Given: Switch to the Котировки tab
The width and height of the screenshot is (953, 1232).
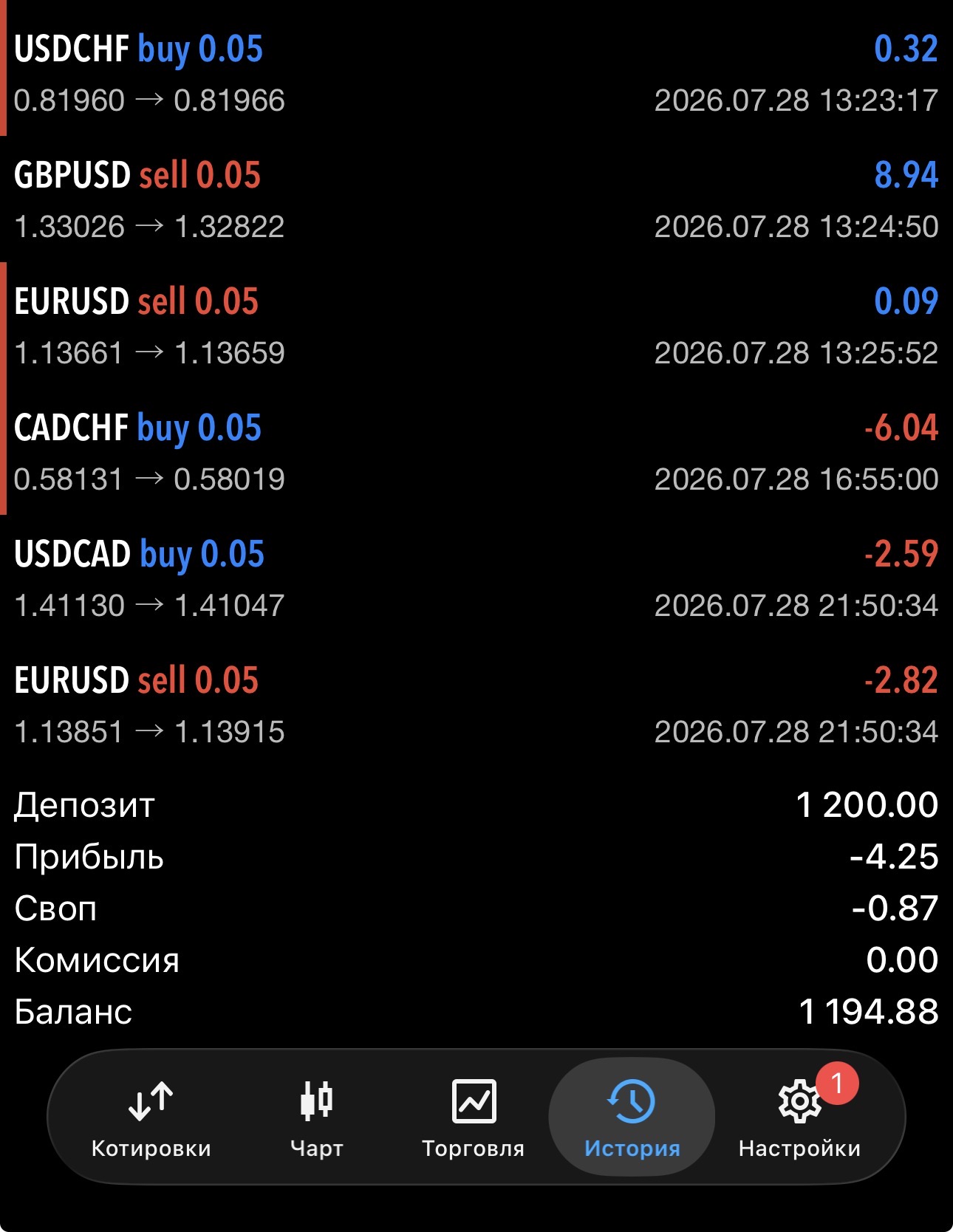Looking at the screenshot, I should pos(151,1118).
